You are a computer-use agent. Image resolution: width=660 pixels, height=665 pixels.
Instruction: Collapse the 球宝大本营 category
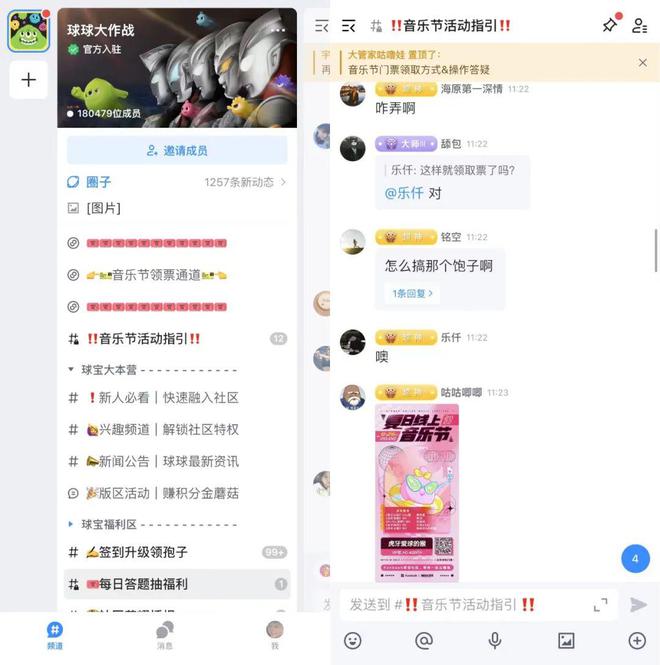[72, 369]
